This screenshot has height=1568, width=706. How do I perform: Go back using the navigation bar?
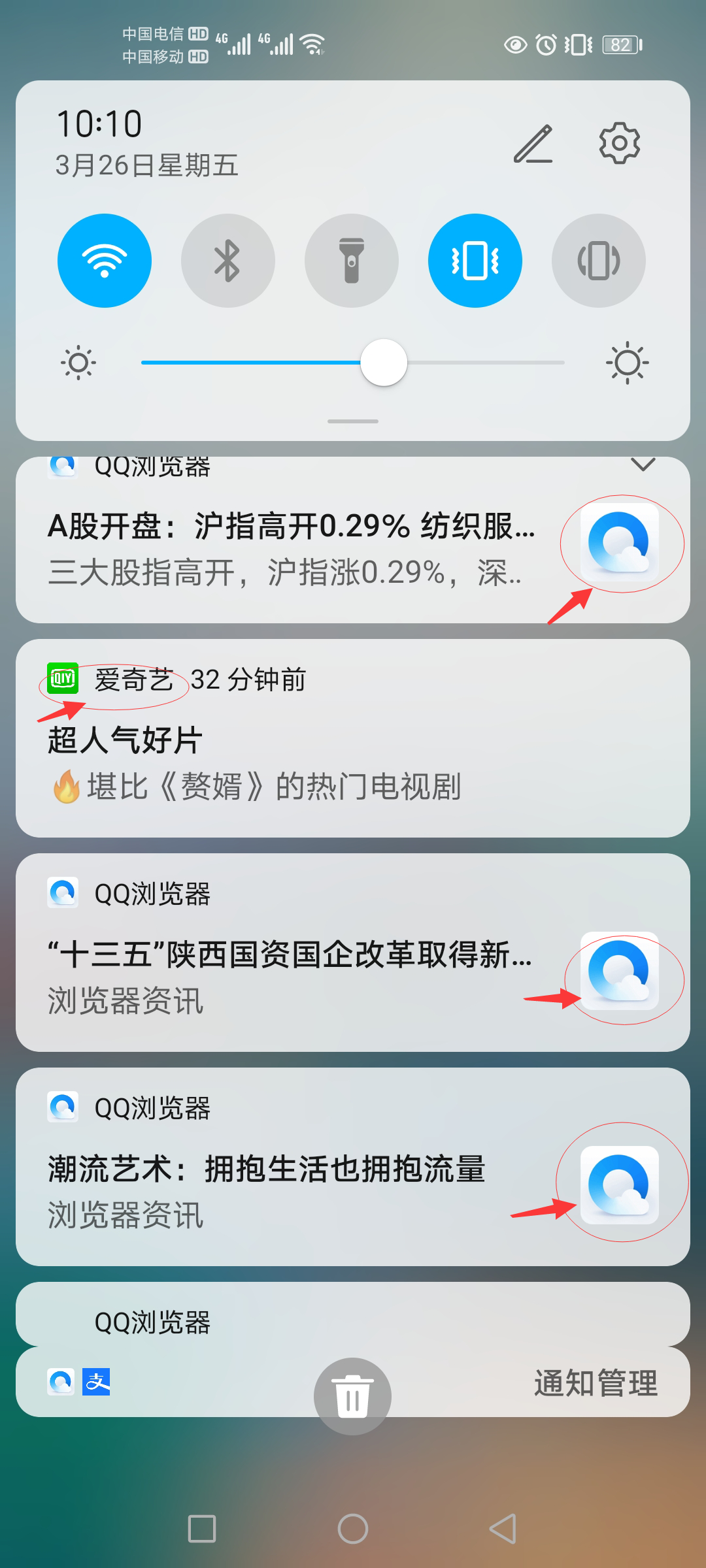pos(503,1529)
